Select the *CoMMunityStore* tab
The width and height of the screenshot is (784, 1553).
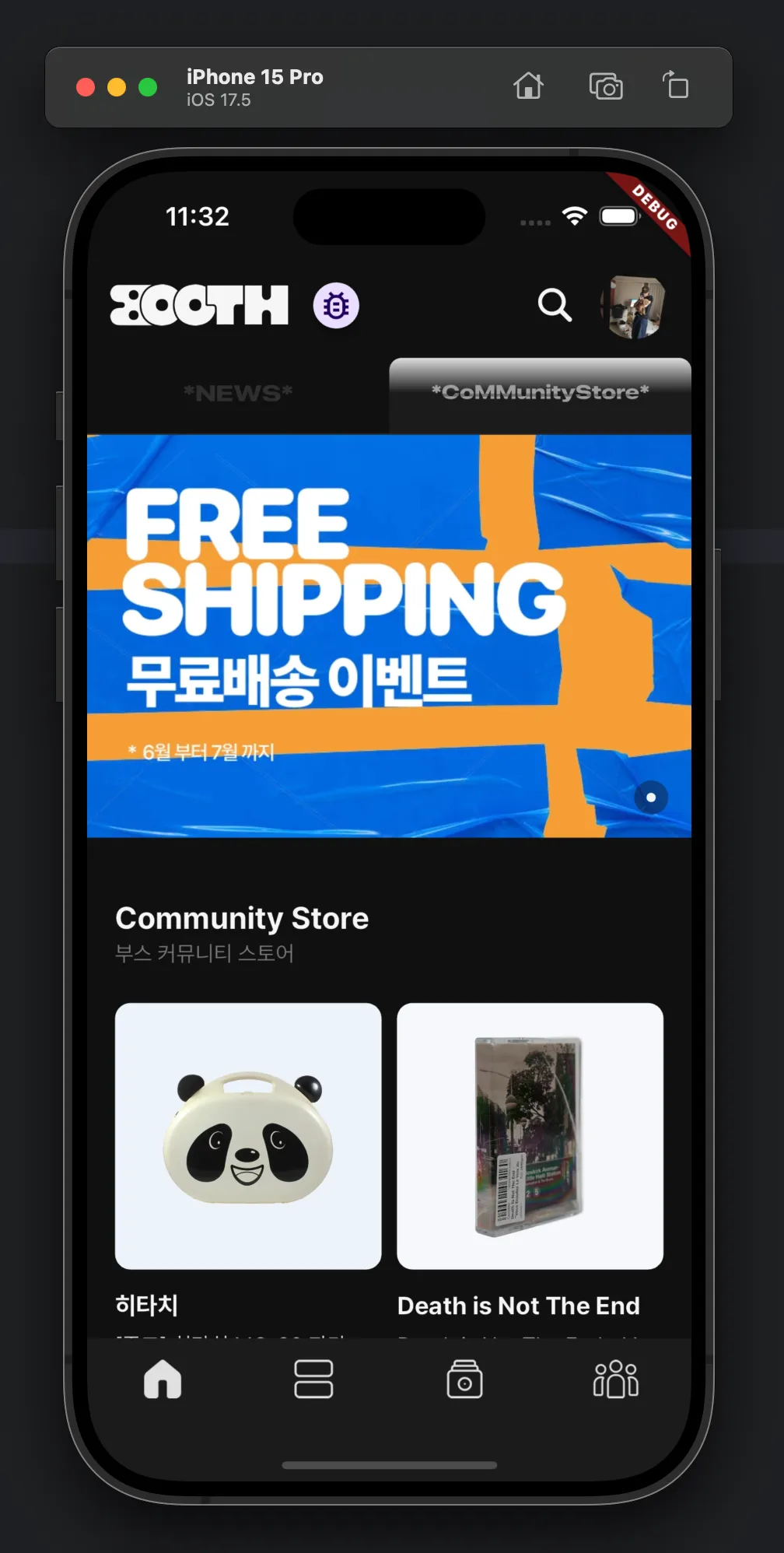(540, 392)
